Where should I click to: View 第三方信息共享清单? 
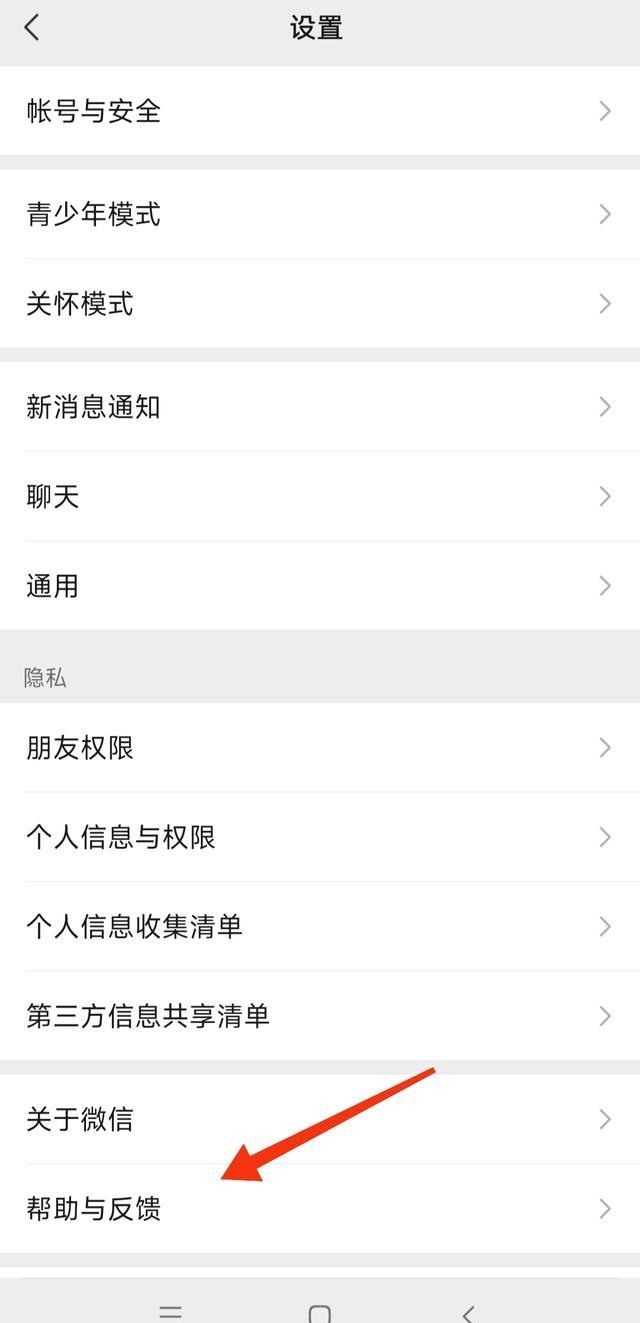pyautogui.click(x=320, y=1016)
